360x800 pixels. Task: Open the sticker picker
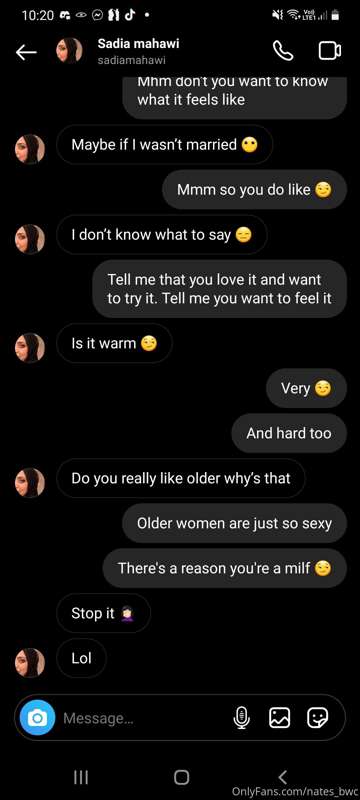pos(318,718)
